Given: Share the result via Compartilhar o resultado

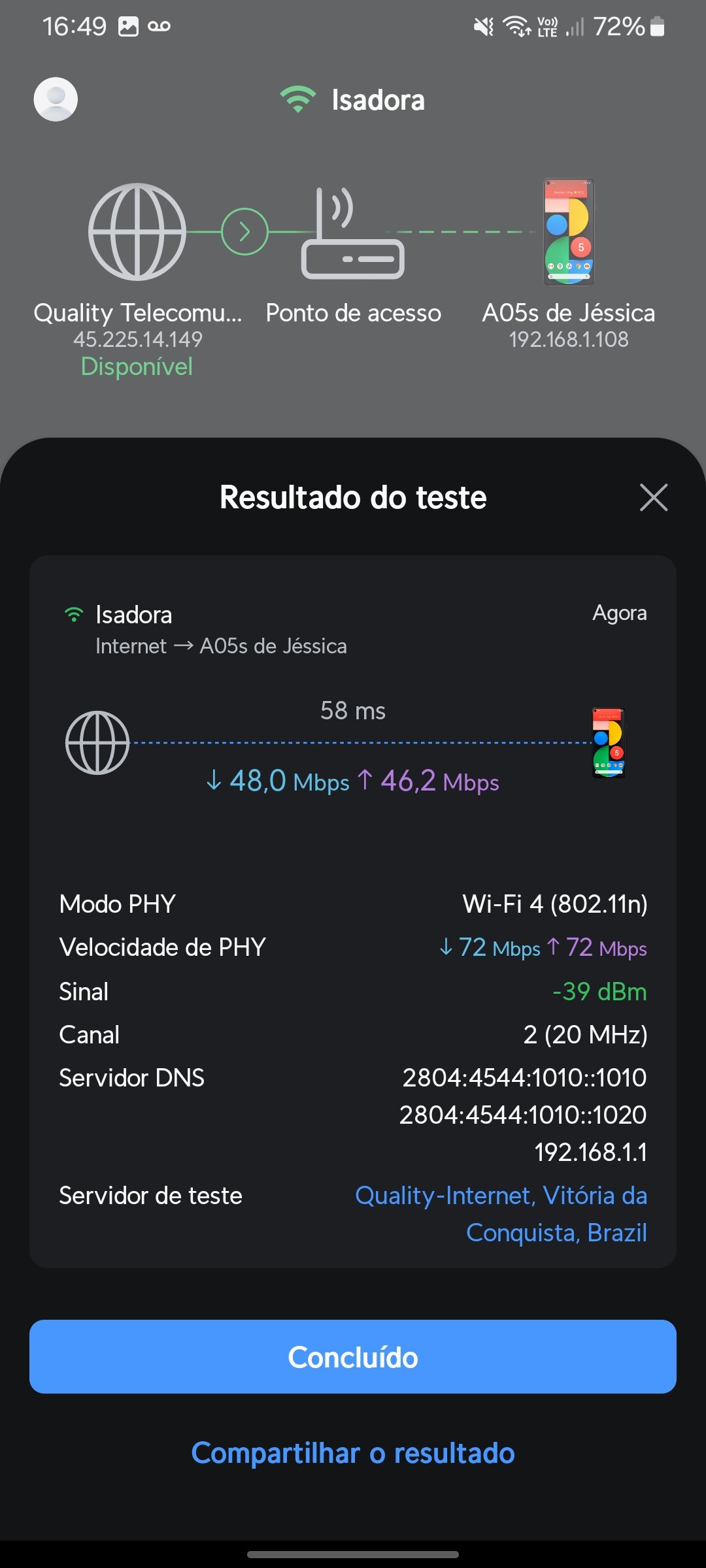Looking at the screenshot, I should (x=353, y=1453).
